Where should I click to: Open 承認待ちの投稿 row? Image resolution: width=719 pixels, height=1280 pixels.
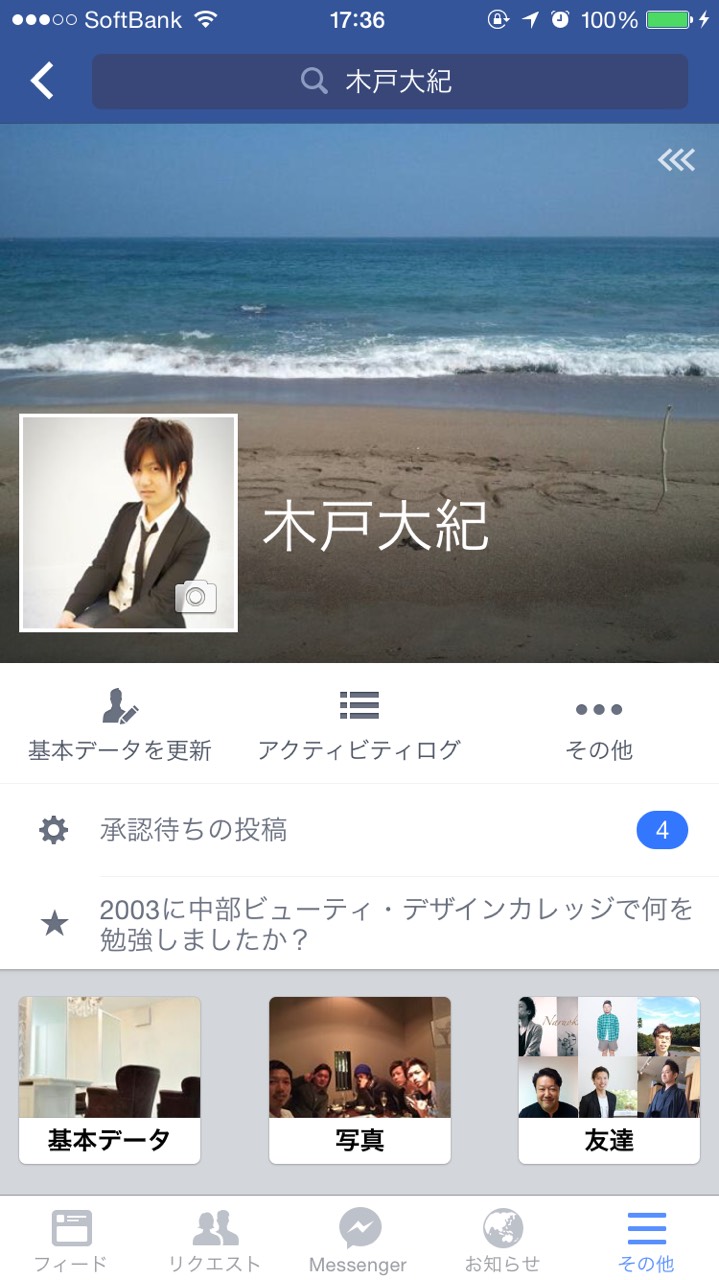(360, 830)
